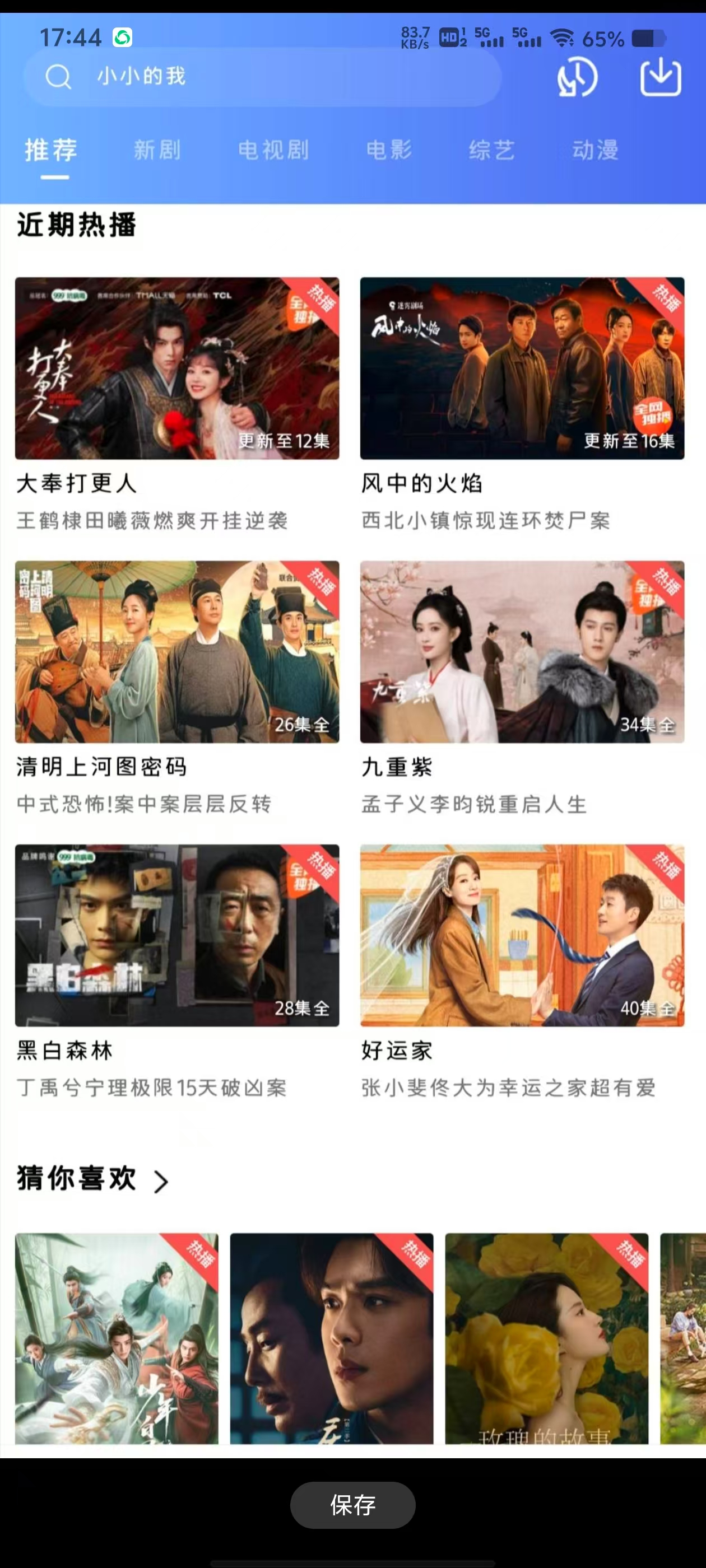Expand the 猜你喜欢 section

pos(161,1182)
